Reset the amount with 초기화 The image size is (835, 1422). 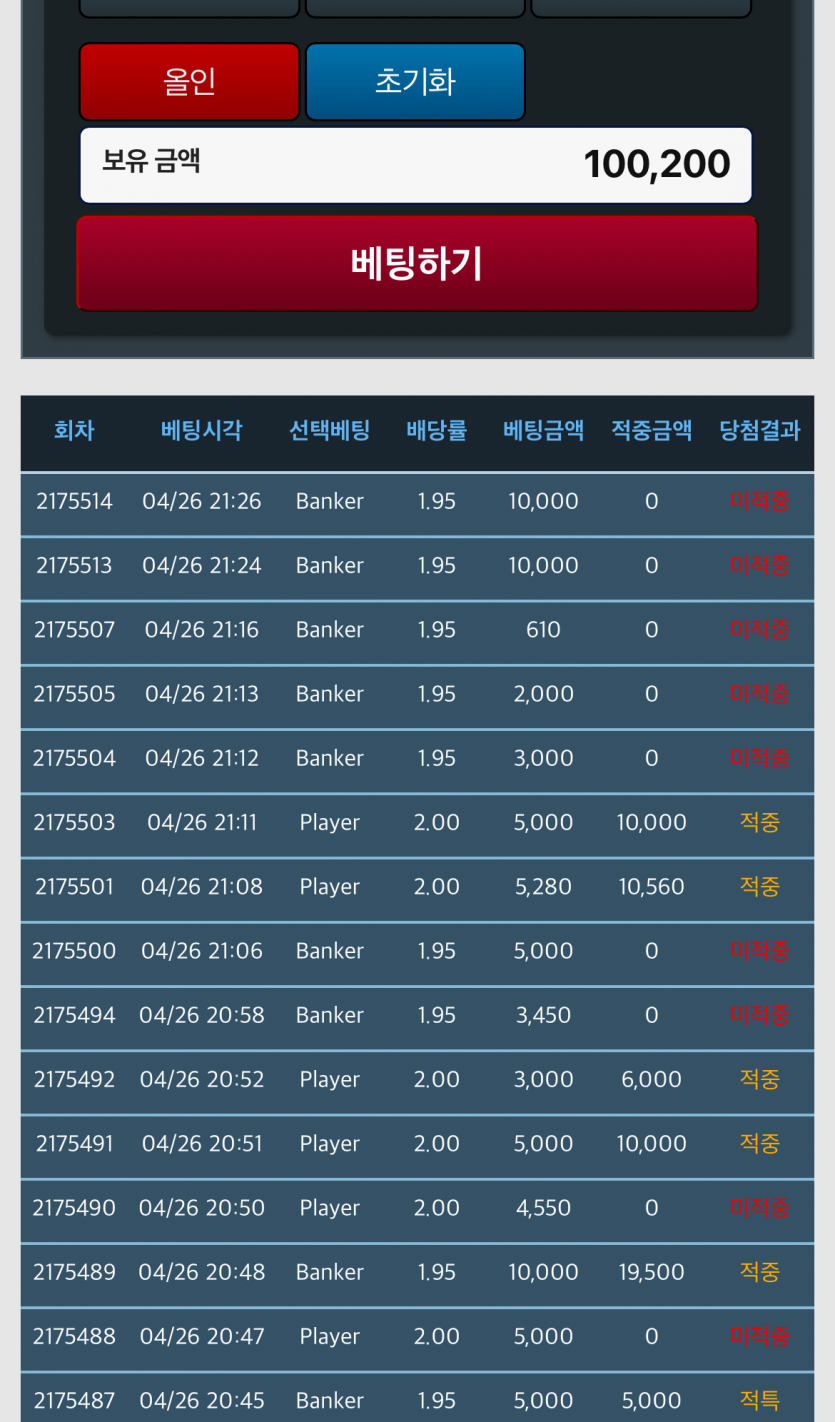415,82
